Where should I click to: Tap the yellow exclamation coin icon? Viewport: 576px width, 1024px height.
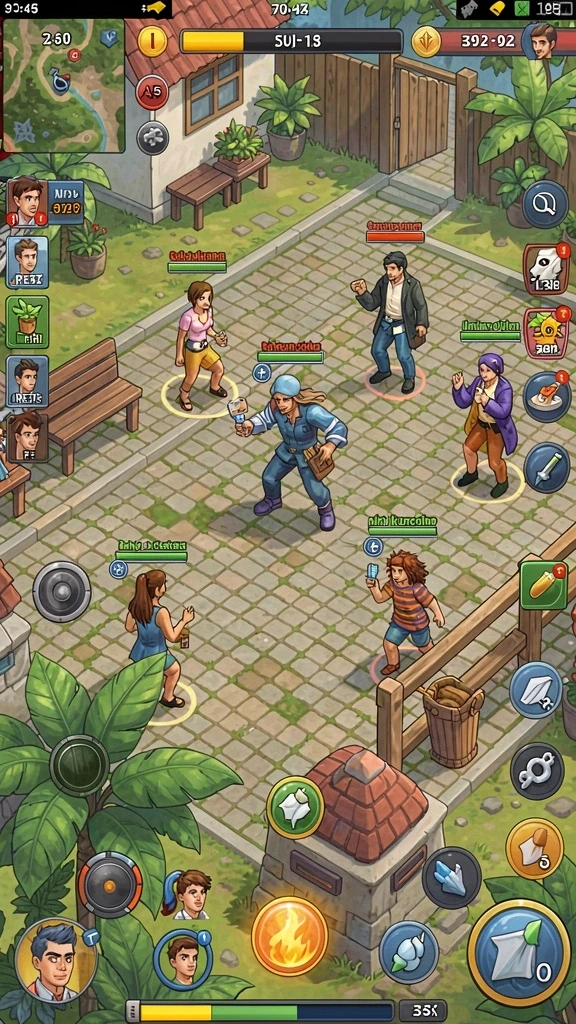pos(152,42)
